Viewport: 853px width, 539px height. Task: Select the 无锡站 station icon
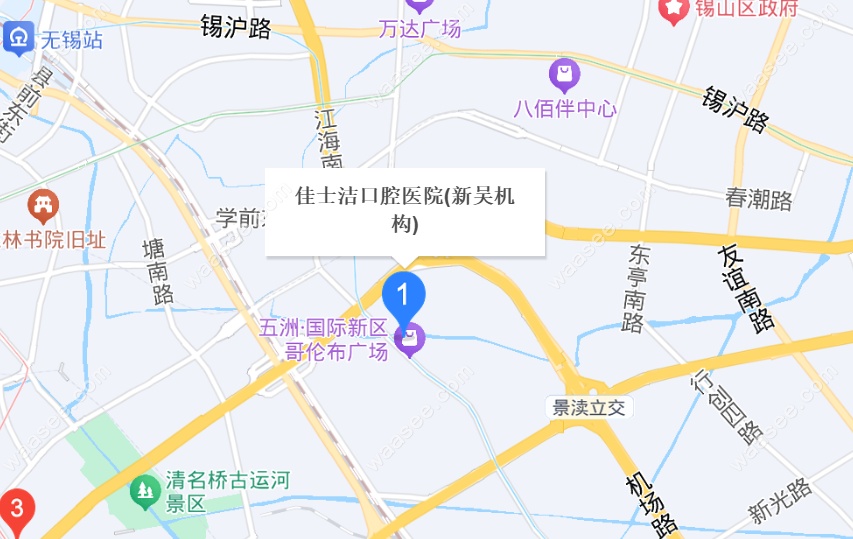pyautogui.click(x=18, y=38)
